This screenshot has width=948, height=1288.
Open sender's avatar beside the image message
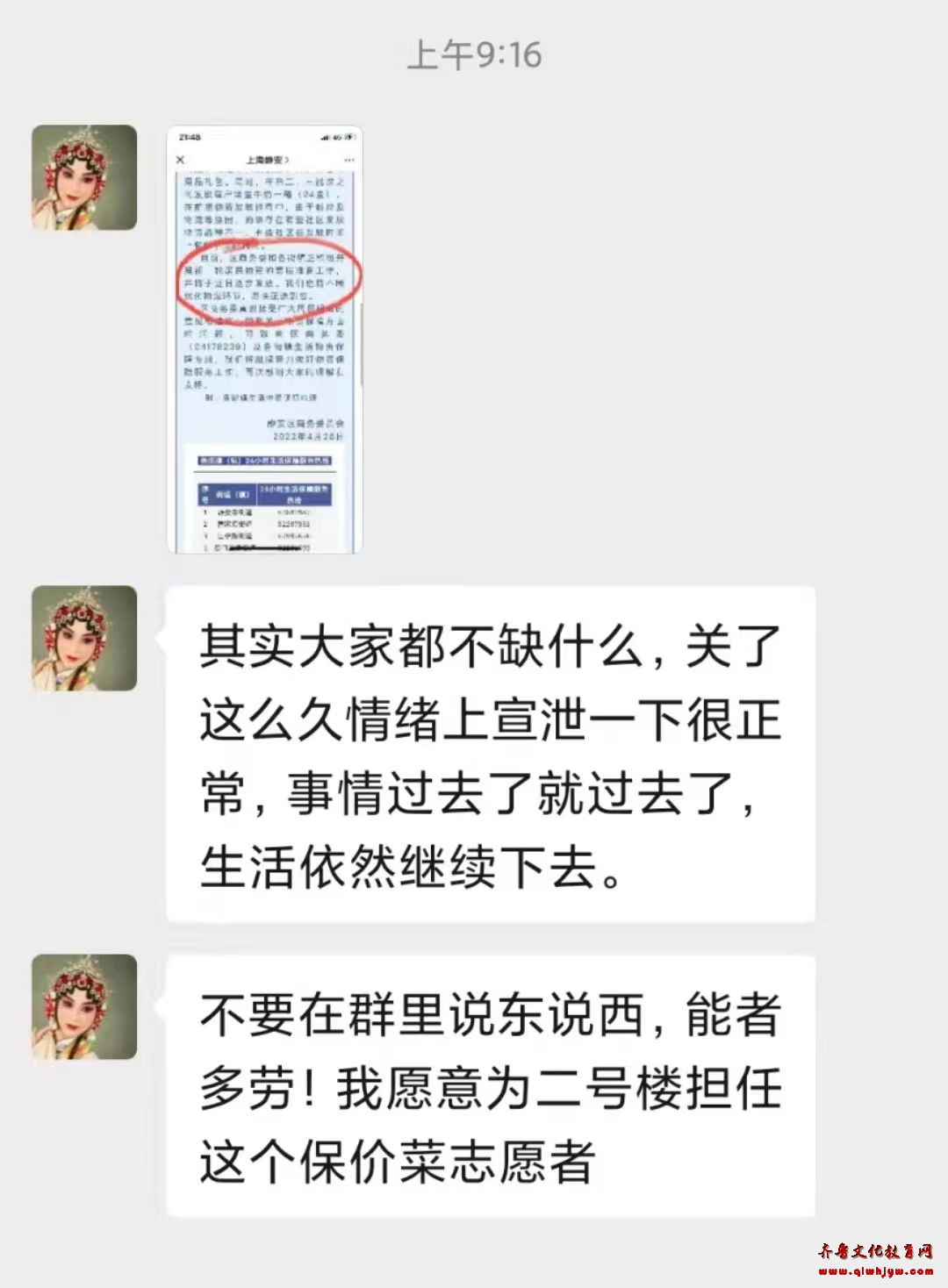tap(84, 177)
